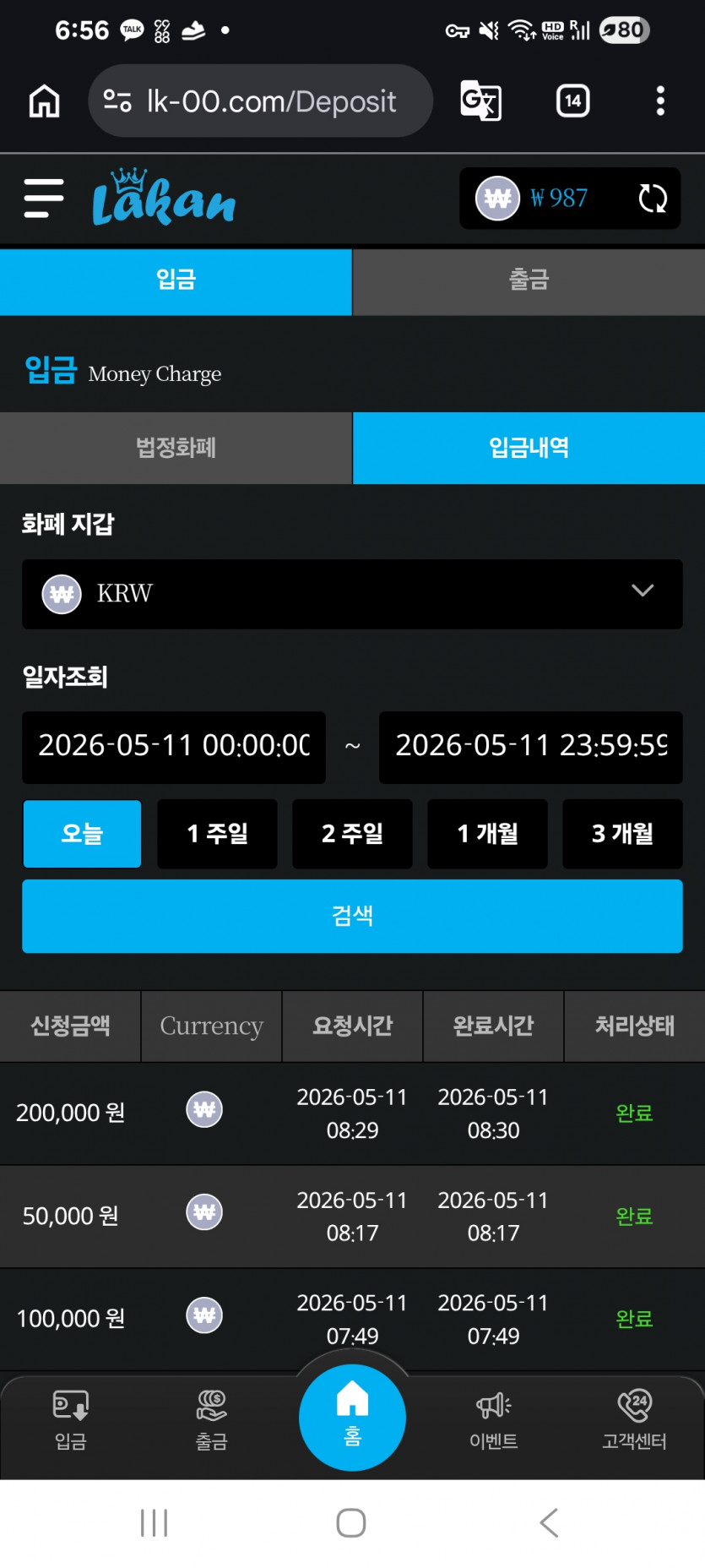Open 이벤트 in bottom navigation

pos(493,1421)
